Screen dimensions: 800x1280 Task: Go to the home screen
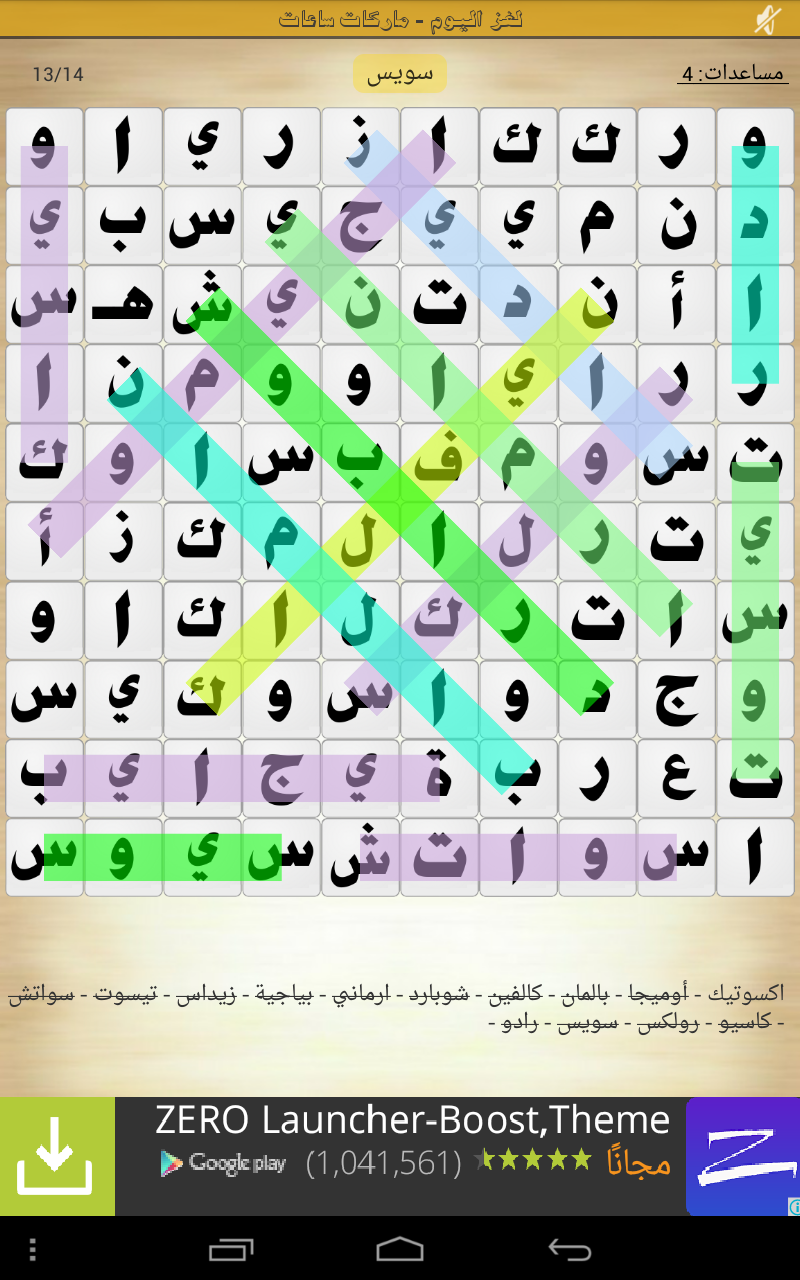click(400, 1249)
